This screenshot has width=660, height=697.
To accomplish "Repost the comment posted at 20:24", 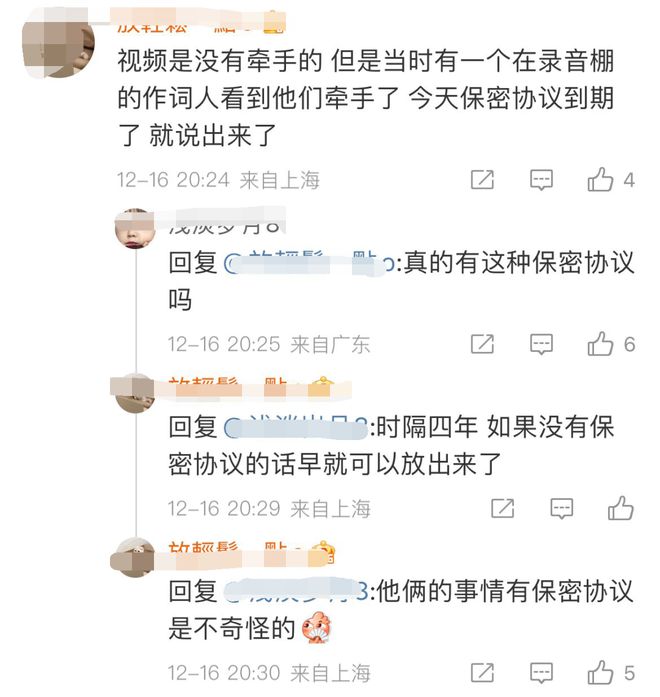I will click(482, 180).
